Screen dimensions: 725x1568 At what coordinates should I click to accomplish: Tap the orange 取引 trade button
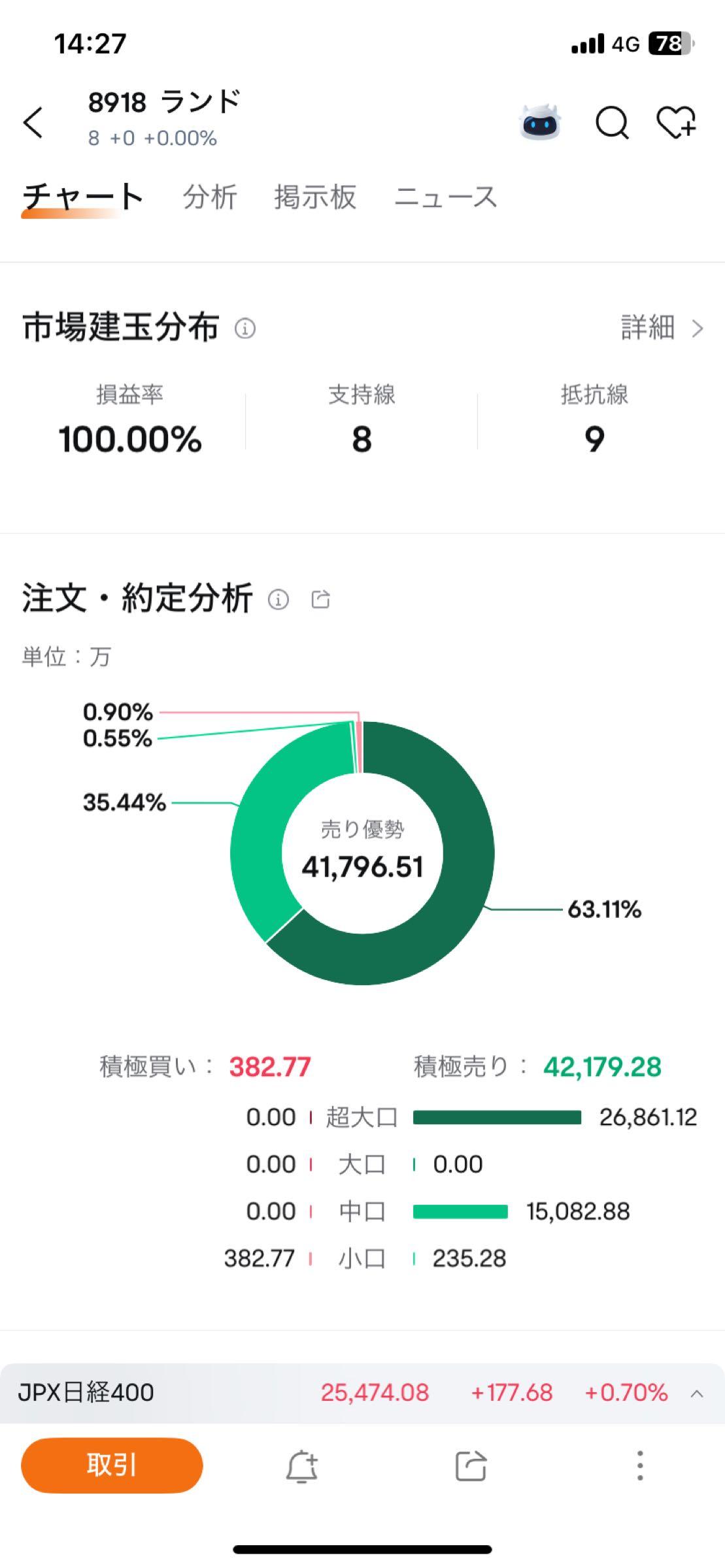(111, 1465)
